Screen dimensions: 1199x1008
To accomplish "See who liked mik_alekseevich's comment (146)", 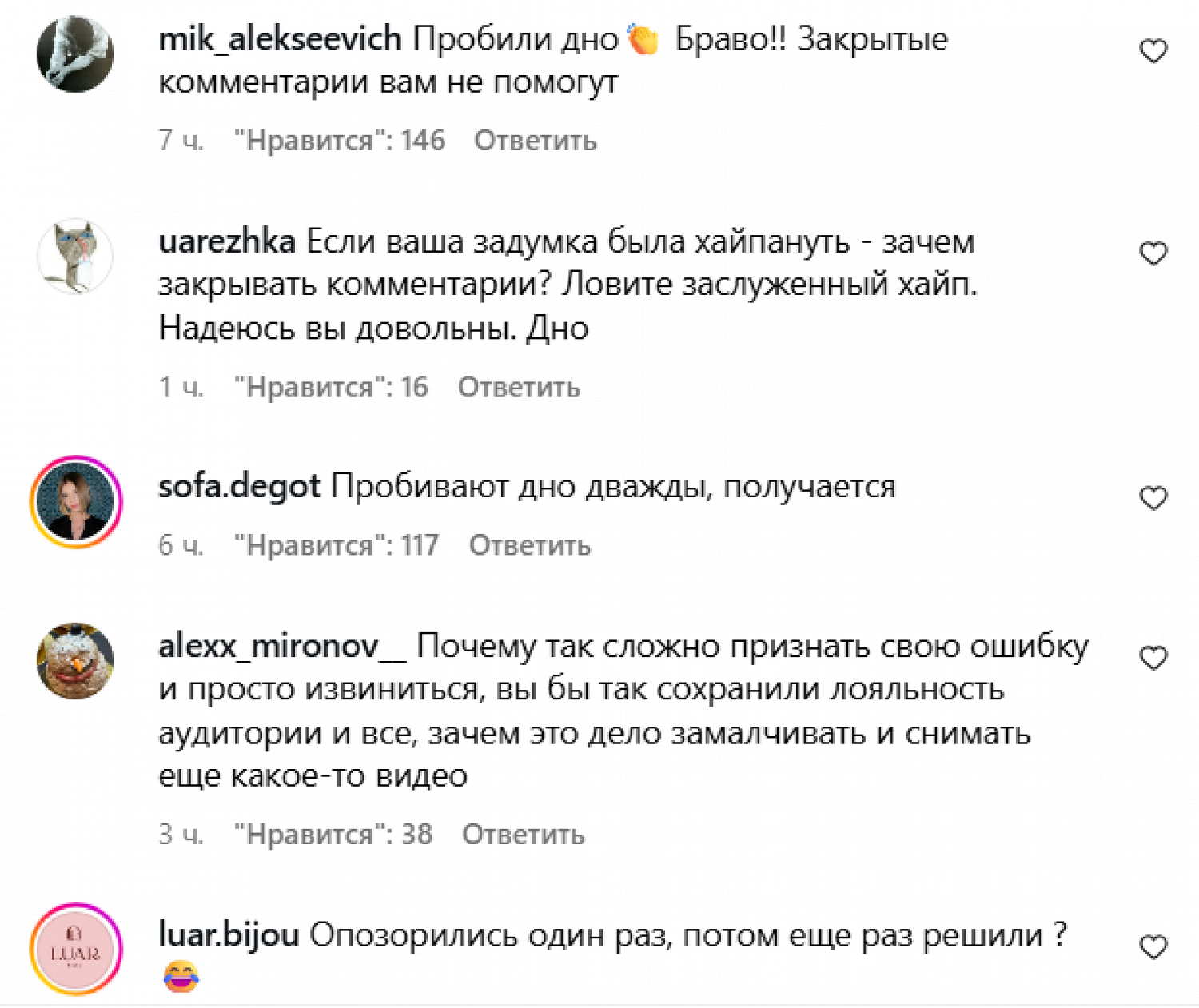I will pyautogui.click(x=339, y=141).
